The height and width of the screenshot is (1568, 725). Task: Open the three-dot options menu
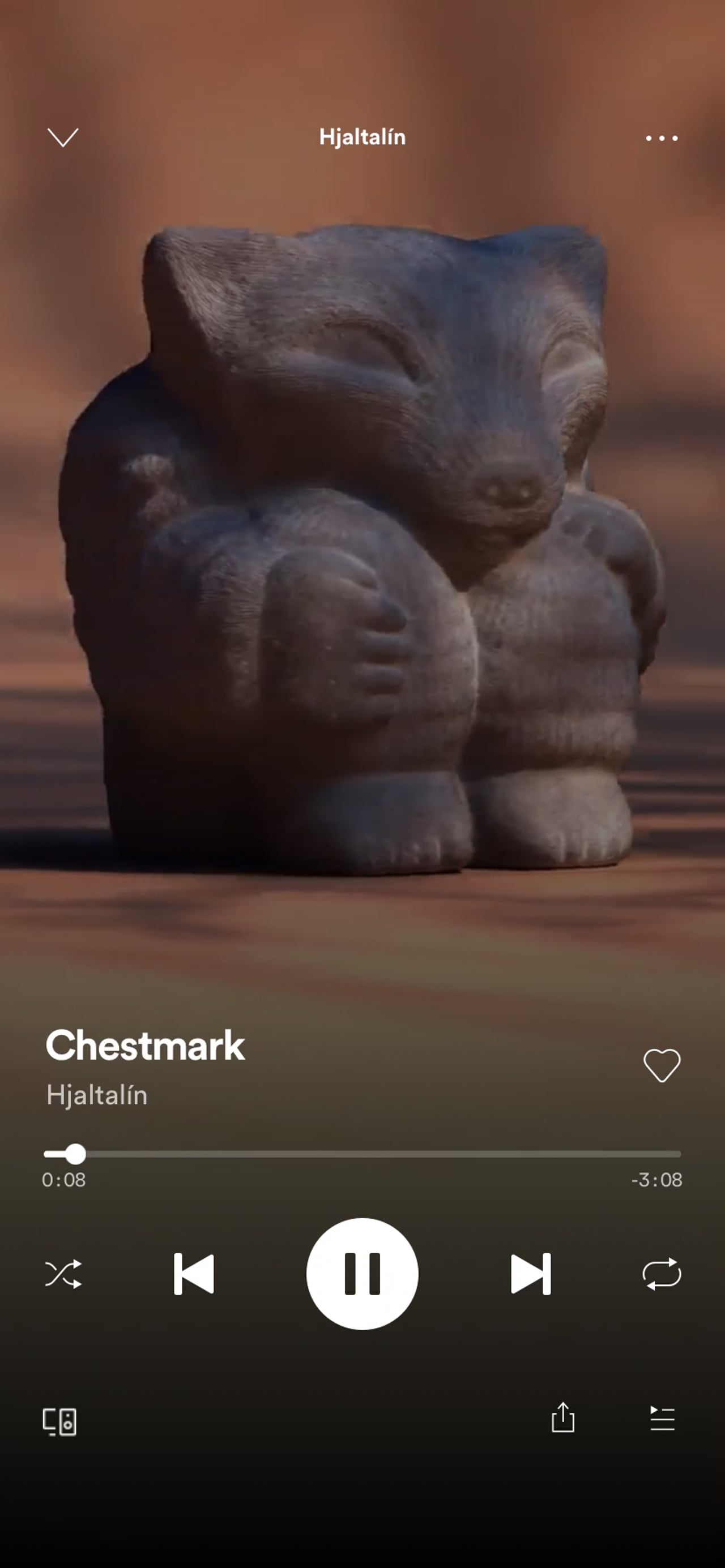click(x=662, y=138)
